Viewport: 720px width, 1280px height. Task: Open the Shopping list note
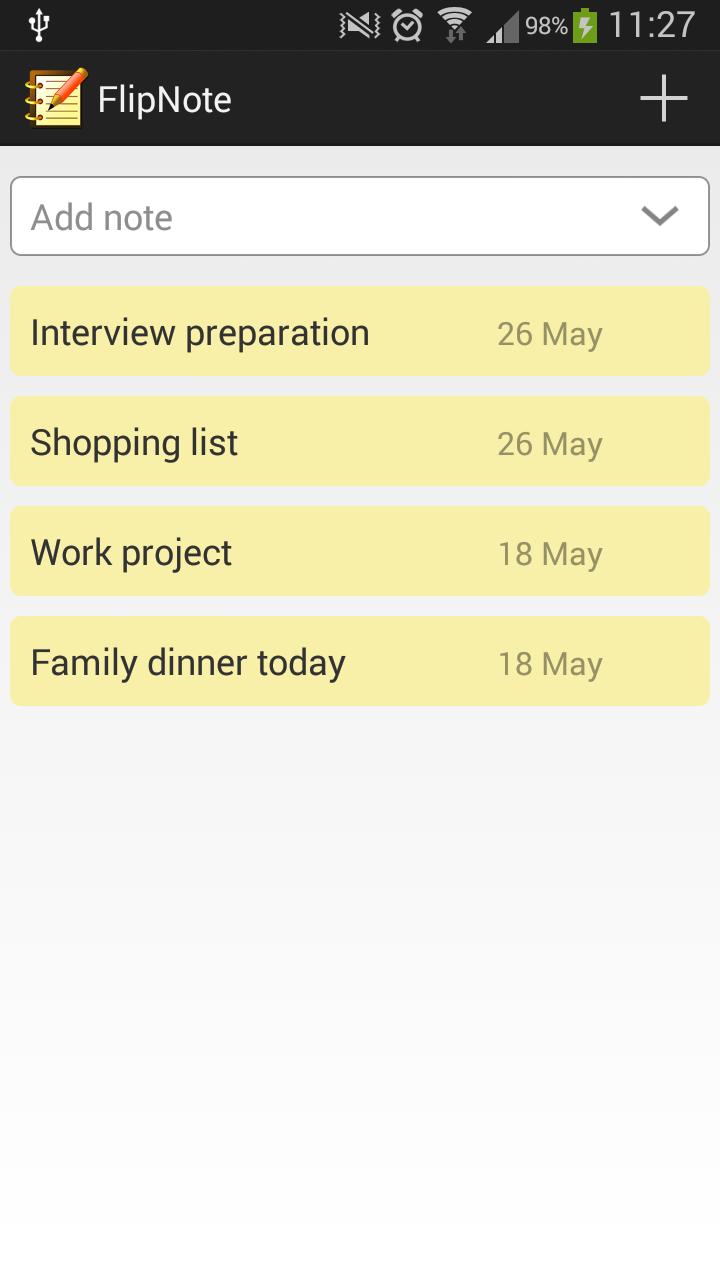click(x=359, y=442)
